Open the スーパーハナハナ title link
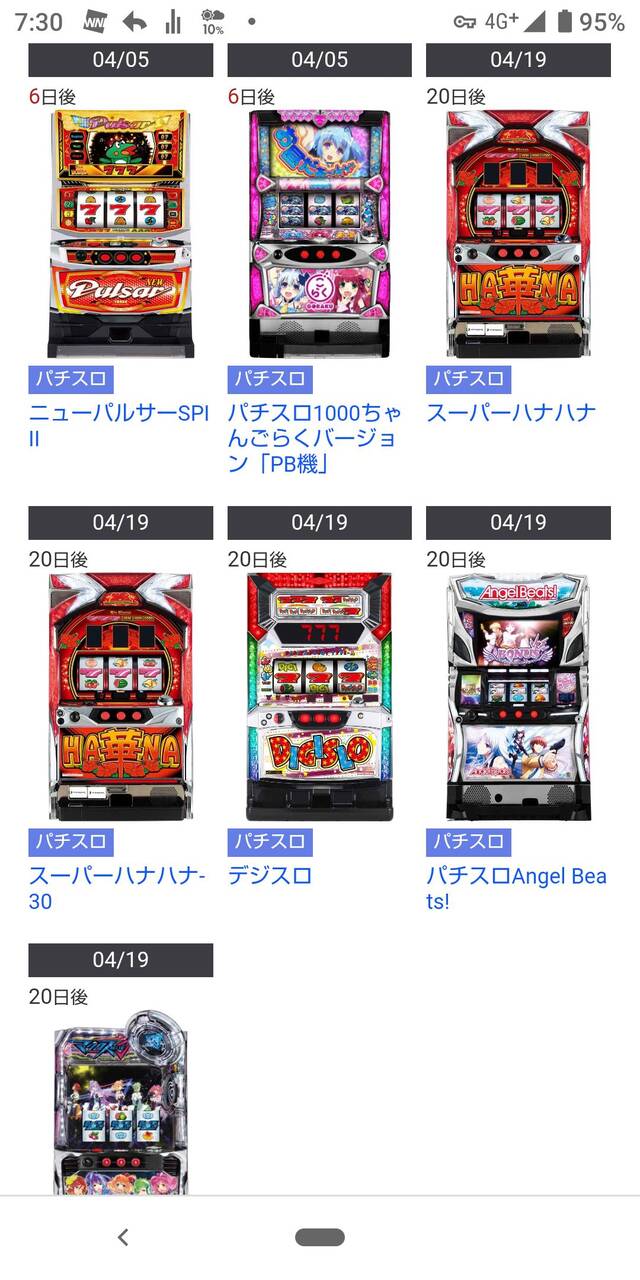640x1280 pixels. tap(511, 412)
